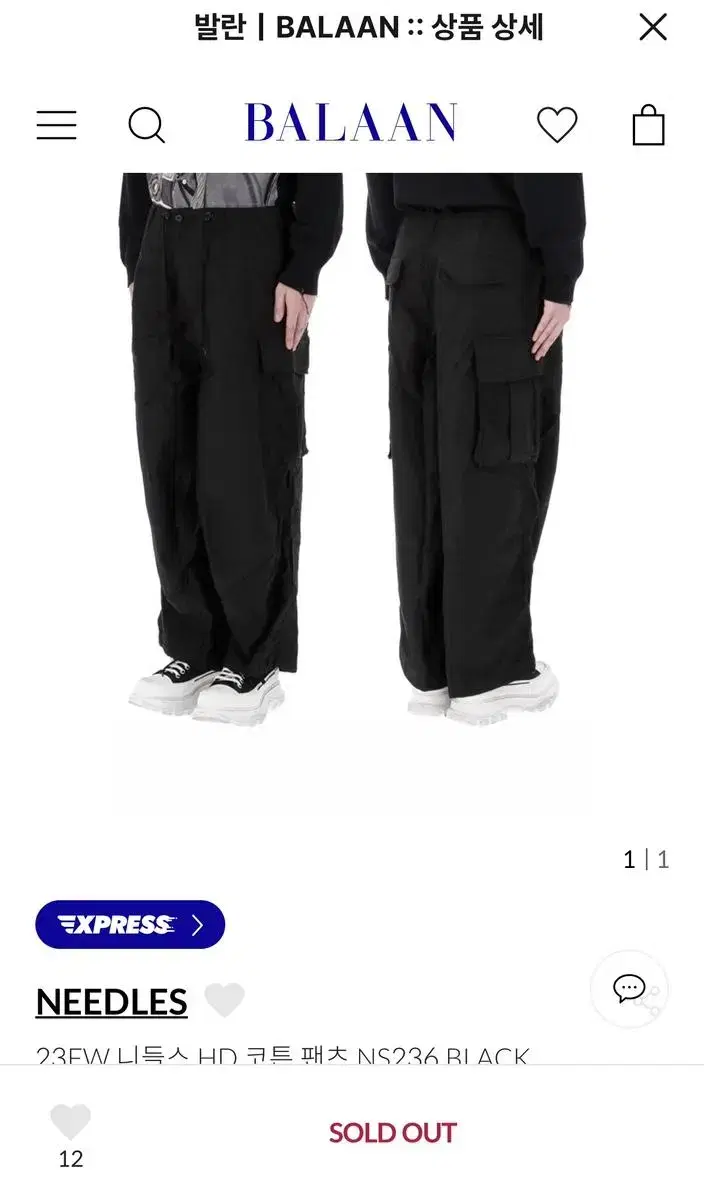This screenshot has height=1200, width=704.
Task: Open the chat support bubble
Action: [x=629, y=989]
